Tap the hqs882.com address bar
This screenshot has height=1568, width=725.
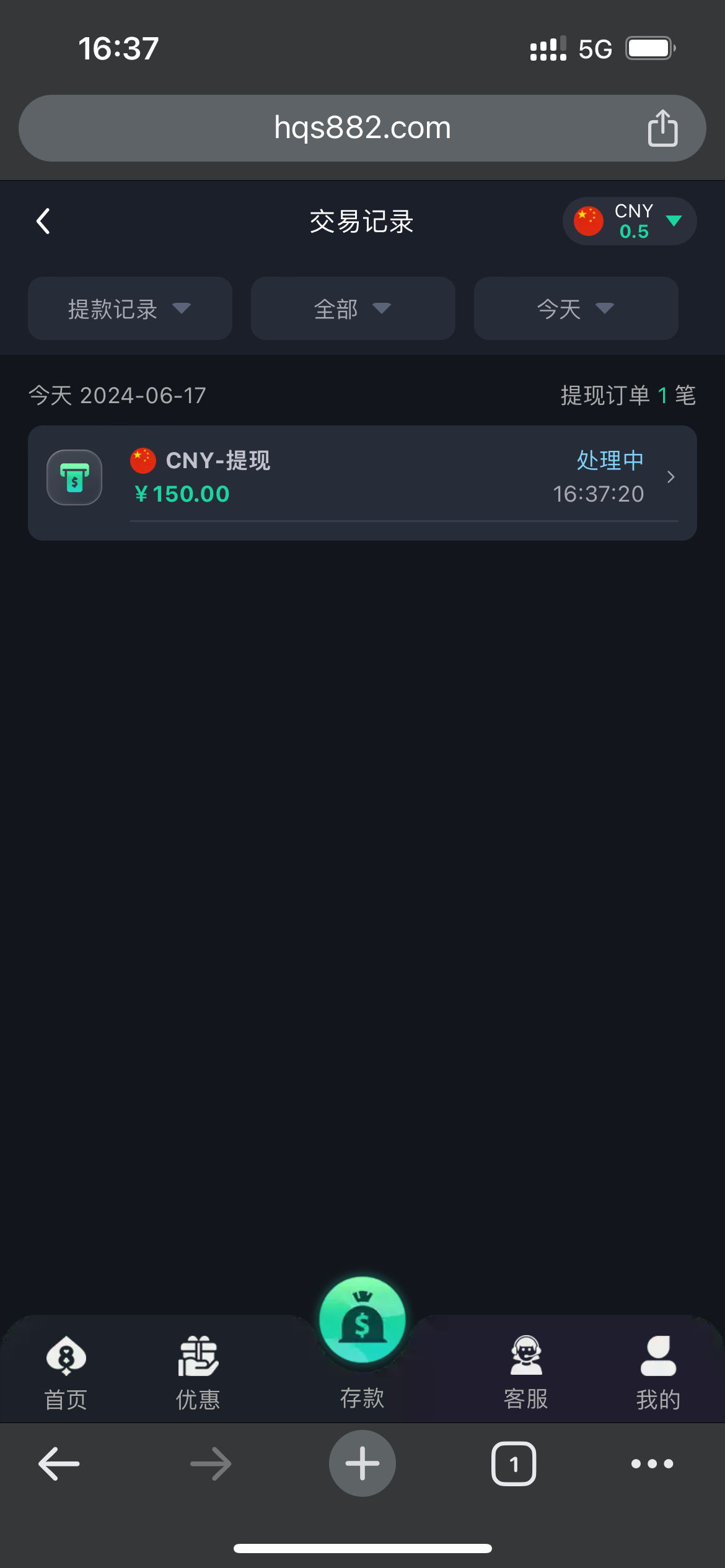click(x=362, y=128)
